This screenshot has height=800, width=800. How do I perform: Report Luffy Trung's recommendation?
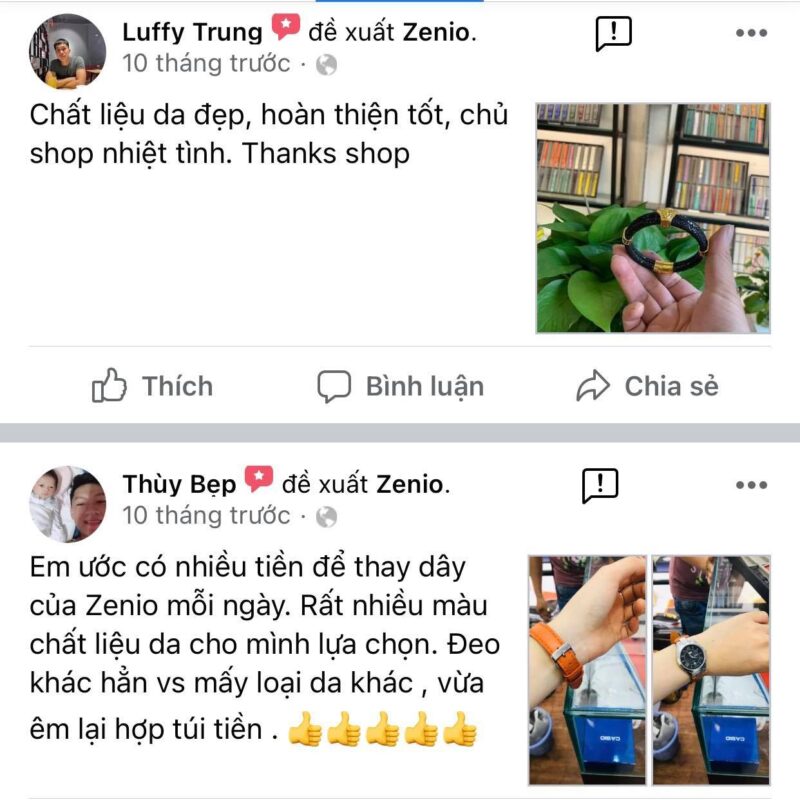(613, 34)
